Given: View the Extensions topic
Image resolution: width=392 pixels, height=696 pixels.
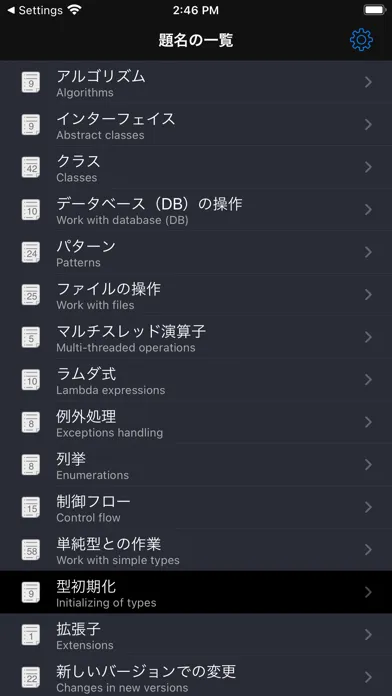Looking at the screenshot, I should pyautogui.click(x=196, y=635).
